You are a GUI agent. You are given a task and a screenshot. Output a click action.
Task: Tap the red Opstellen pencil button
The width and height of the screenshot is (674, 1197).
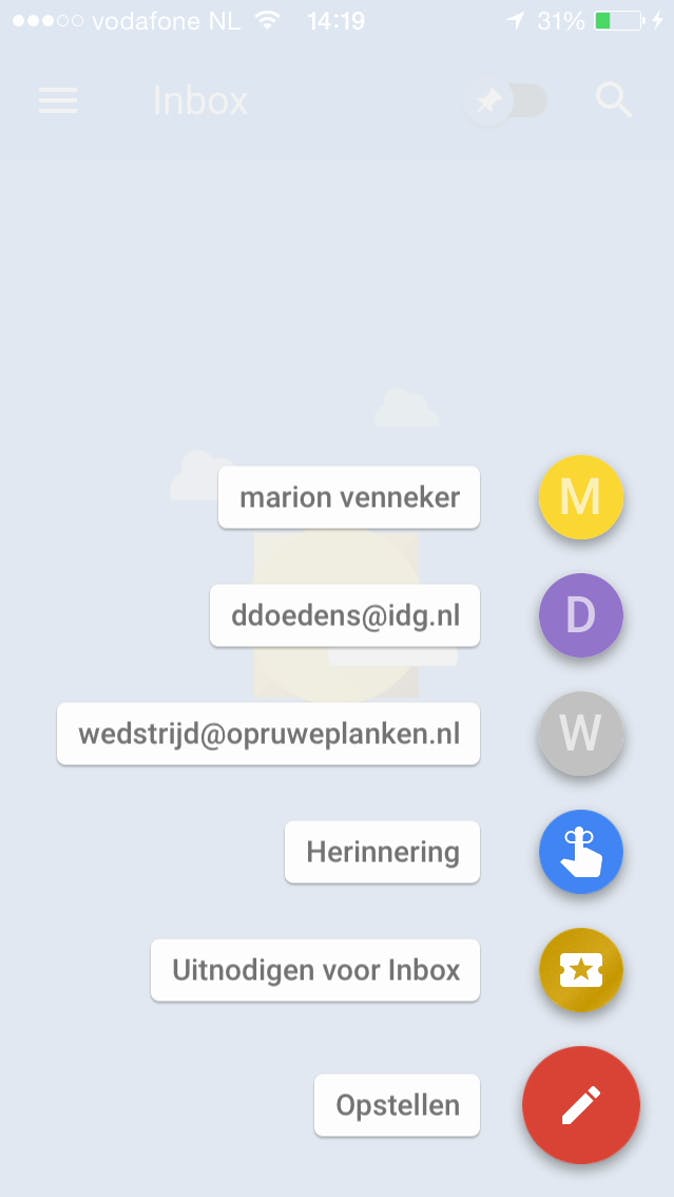tap(580, 1105)
